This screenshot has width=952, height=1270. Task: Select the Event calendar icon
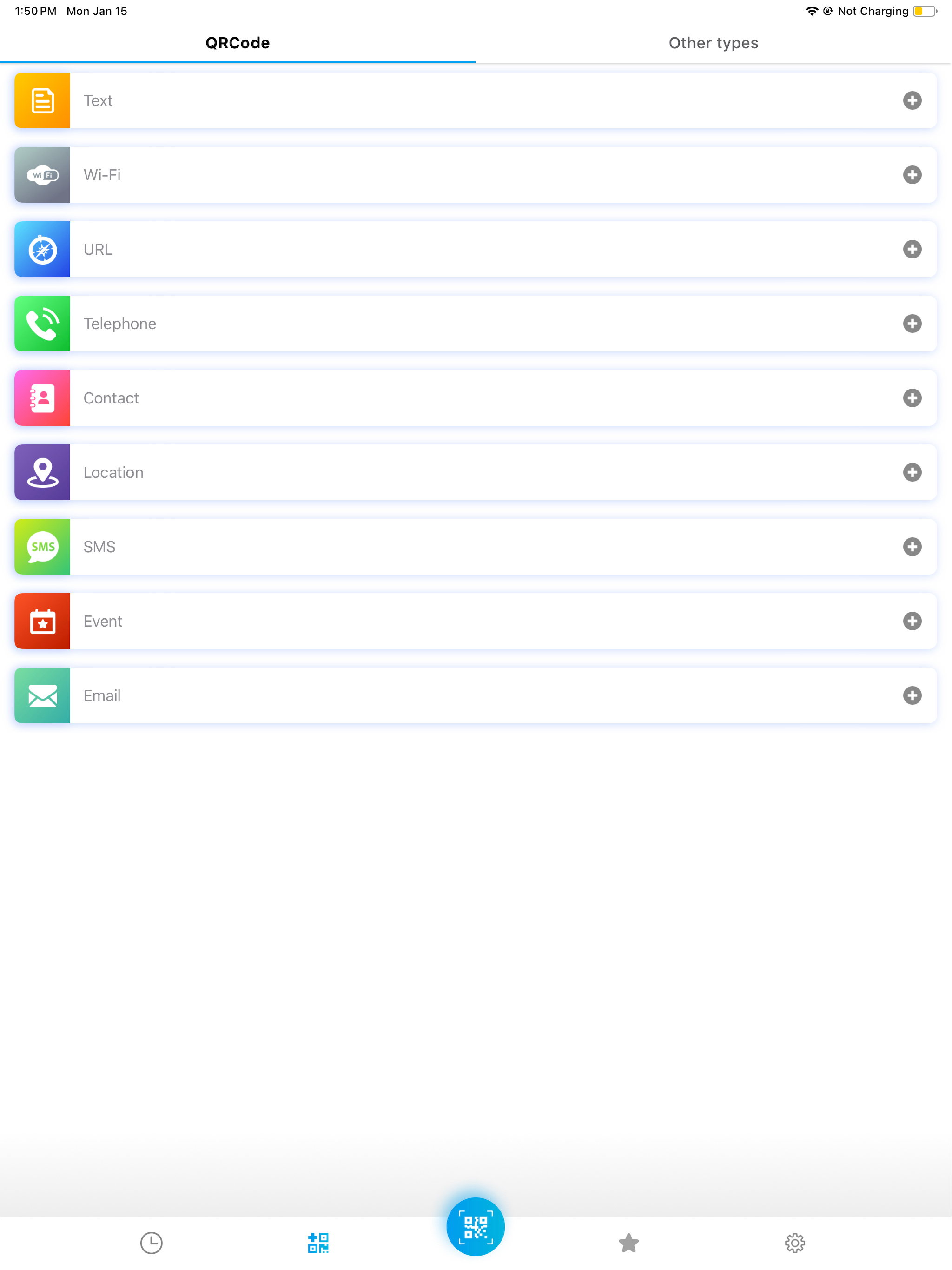coord(42,621)
